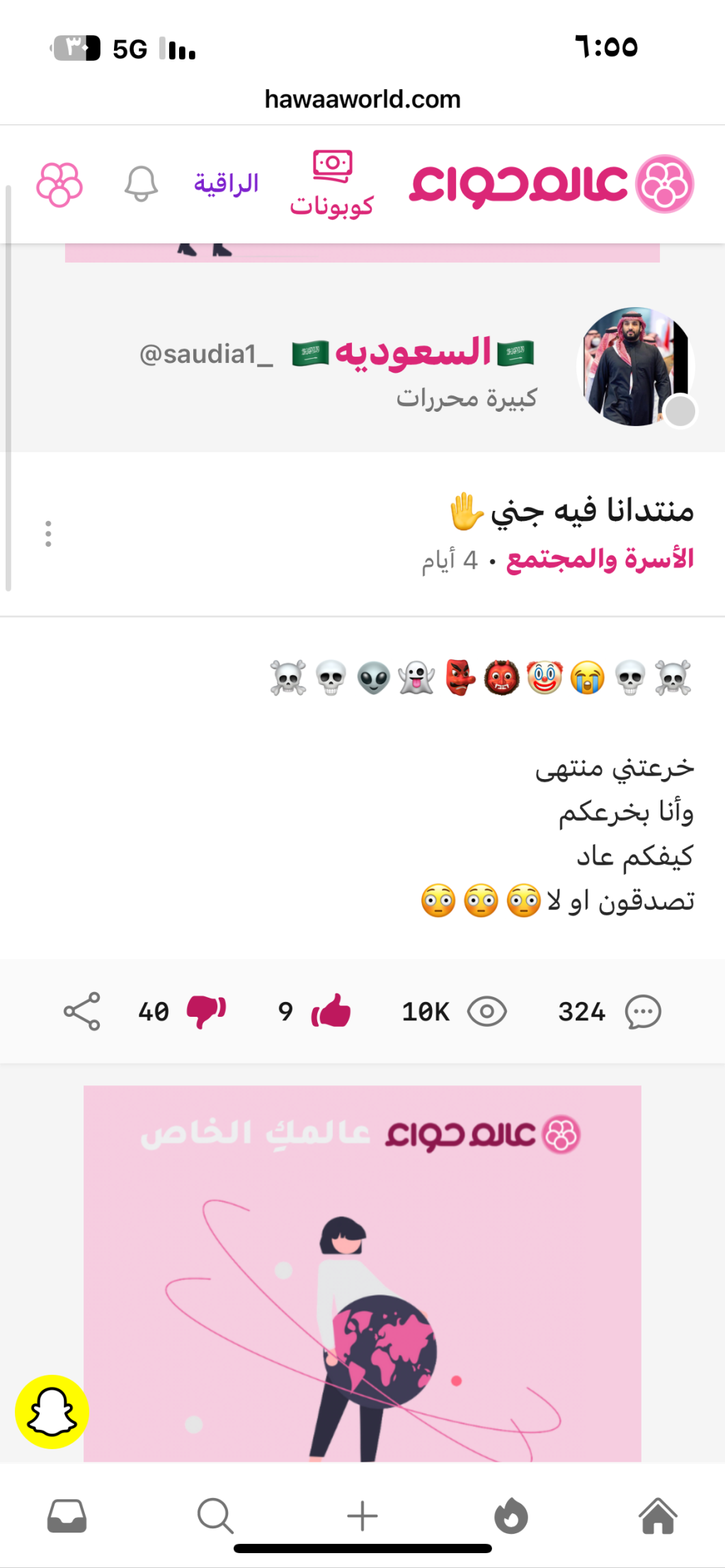Open the notifications bell
Image resolution: width=725 pixels, height=1568 pixels.
141,184
